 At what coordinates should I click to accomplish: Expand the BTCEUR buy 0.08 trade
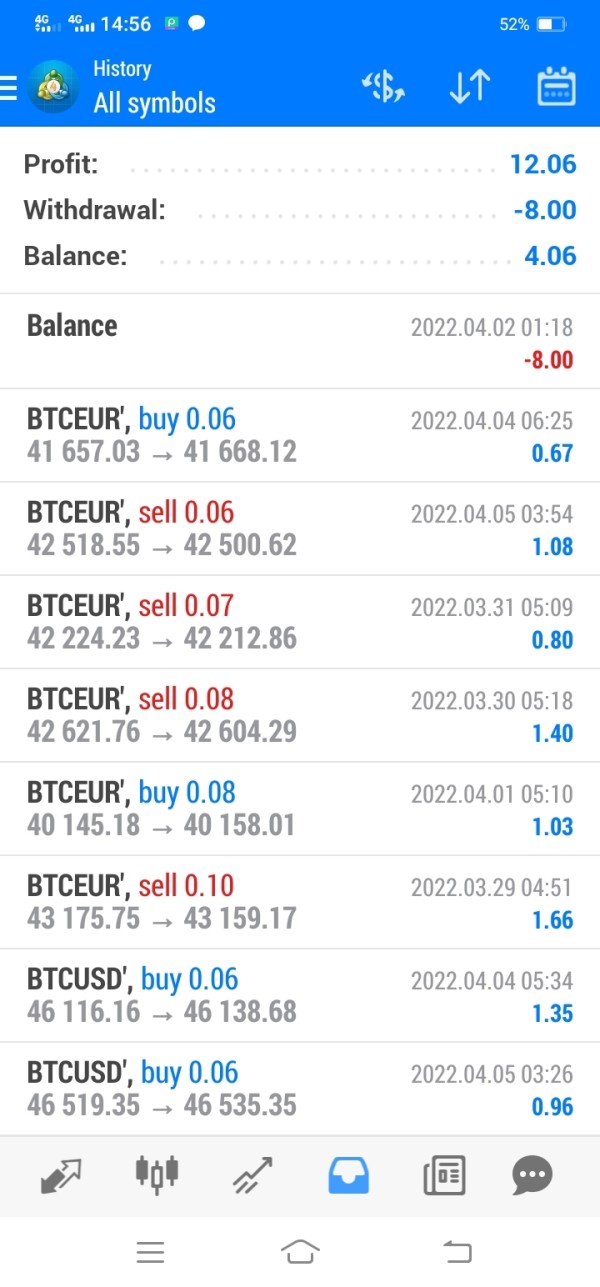[300, 809]
